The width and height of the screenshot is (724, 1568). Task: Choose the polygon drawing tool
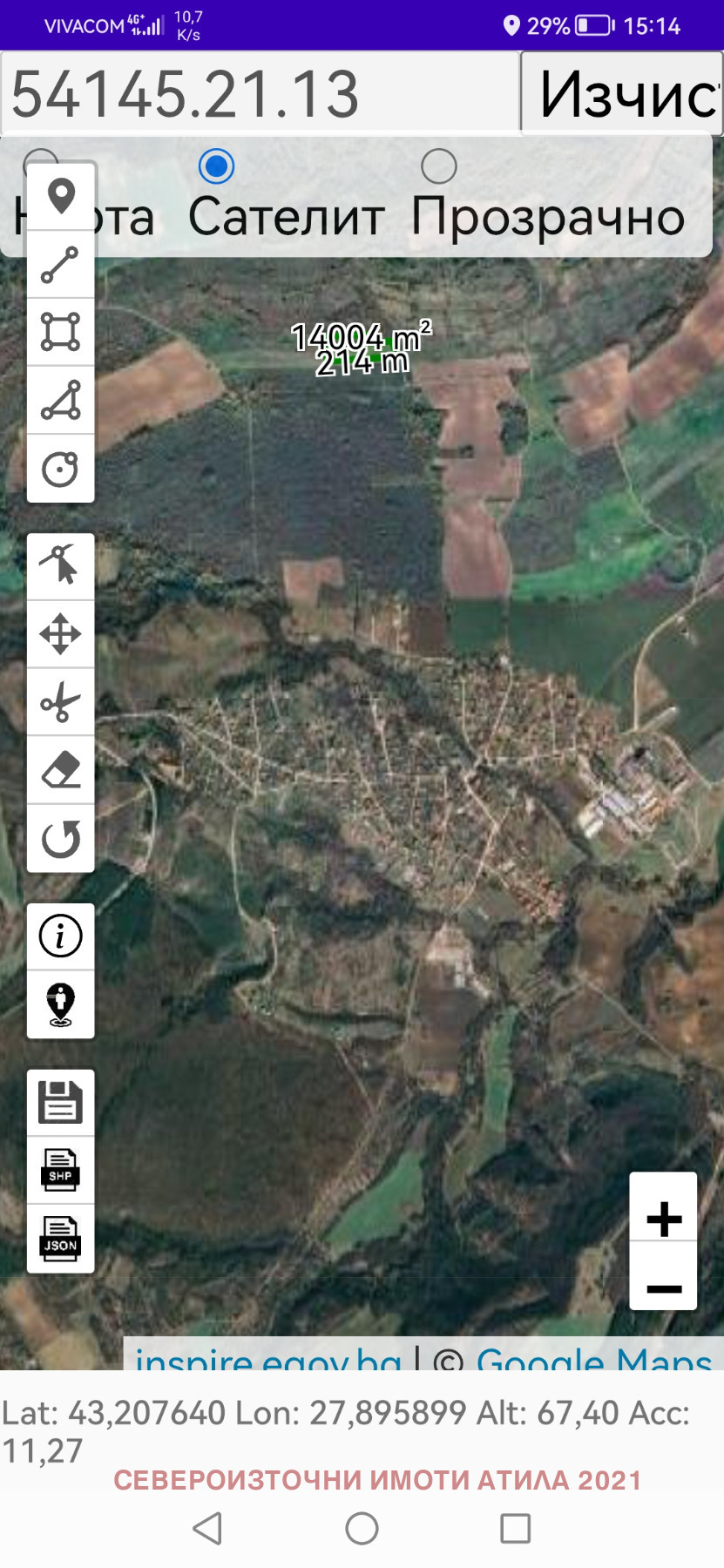coord(61,400)
